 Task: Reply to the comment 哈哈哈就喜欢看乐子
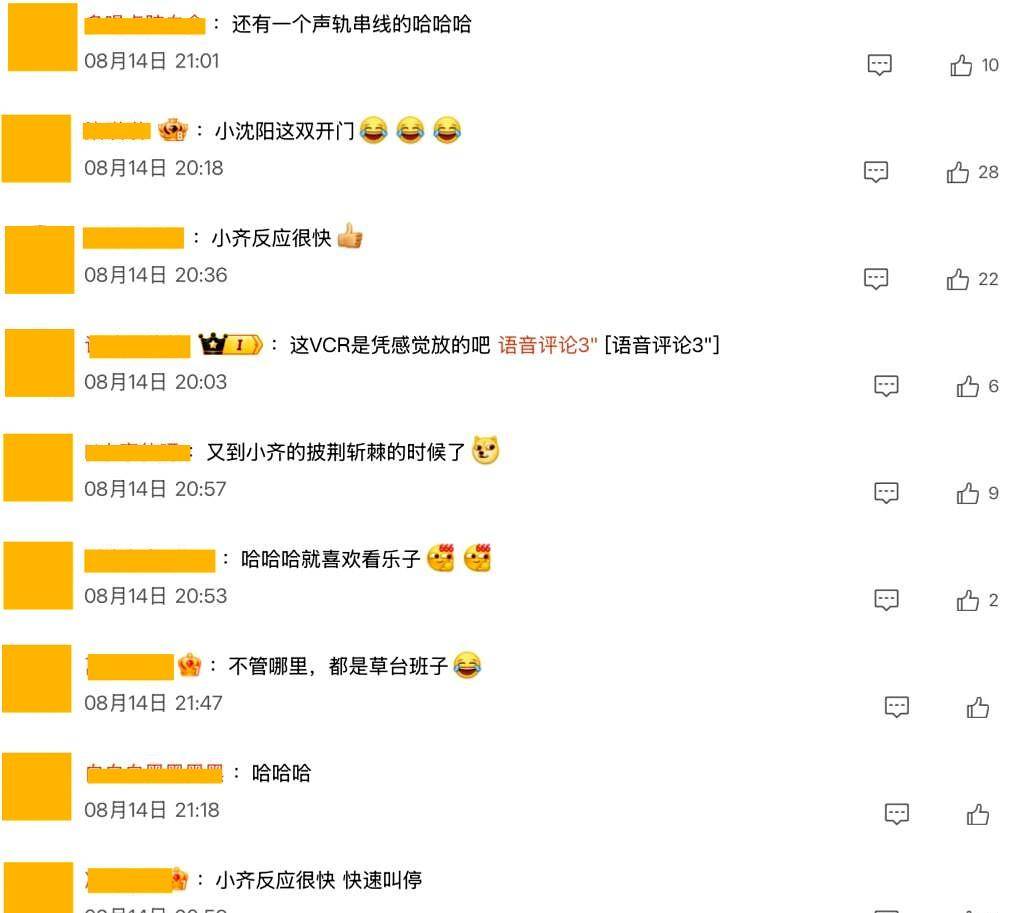click(x=886, y=599)
